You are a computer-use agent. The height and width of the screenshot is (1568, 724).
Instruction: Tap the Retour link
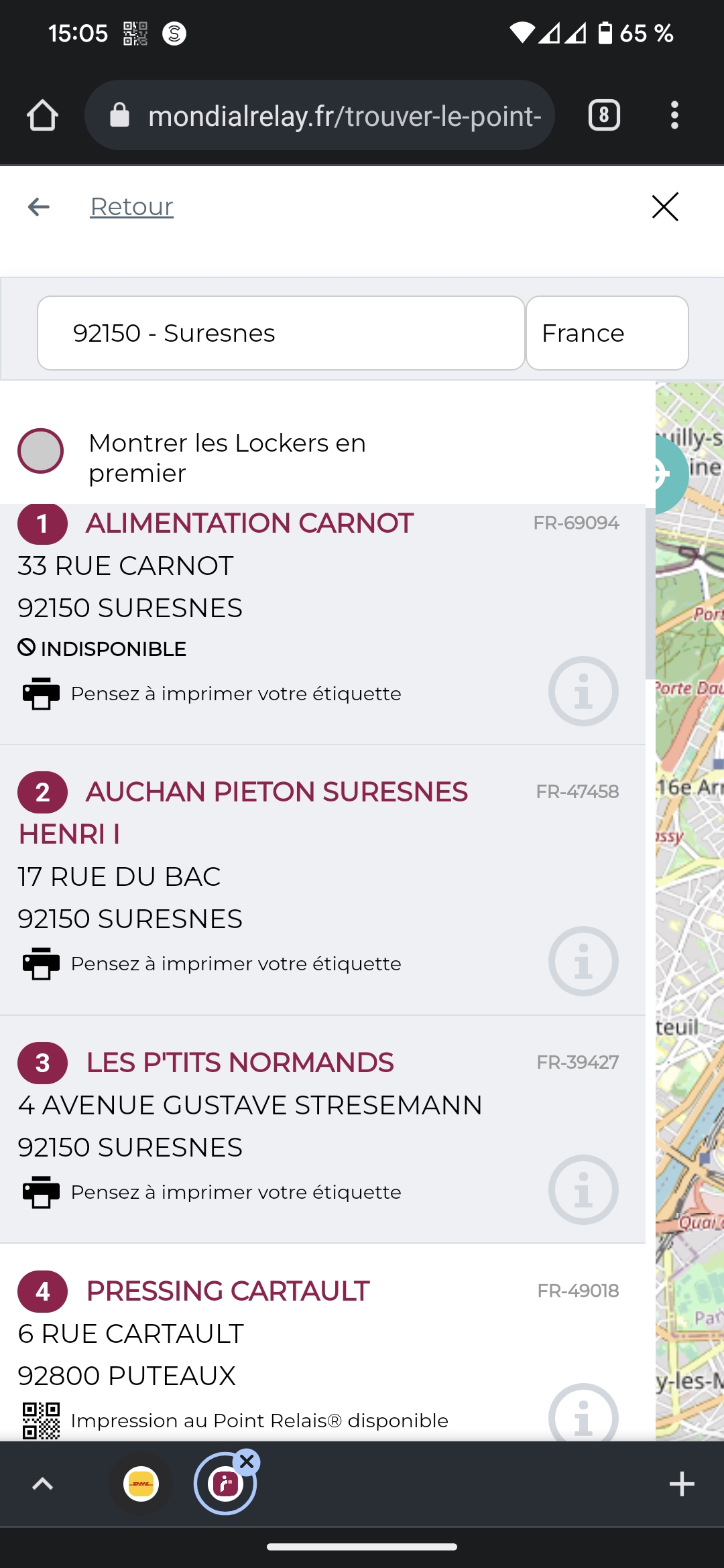tap(131, 206)
